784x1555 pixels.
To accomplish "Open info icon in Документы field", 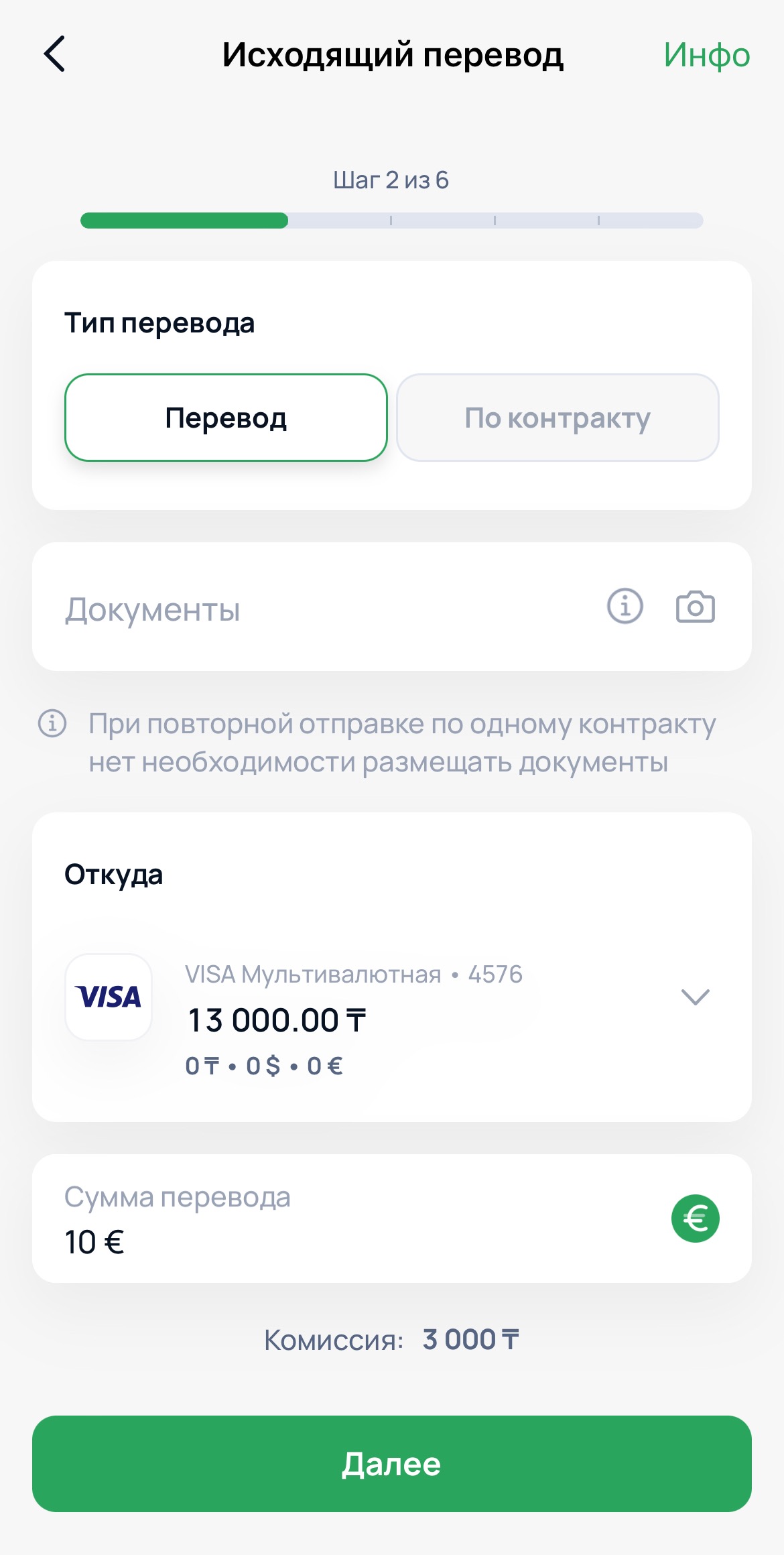I will point(625,607).
